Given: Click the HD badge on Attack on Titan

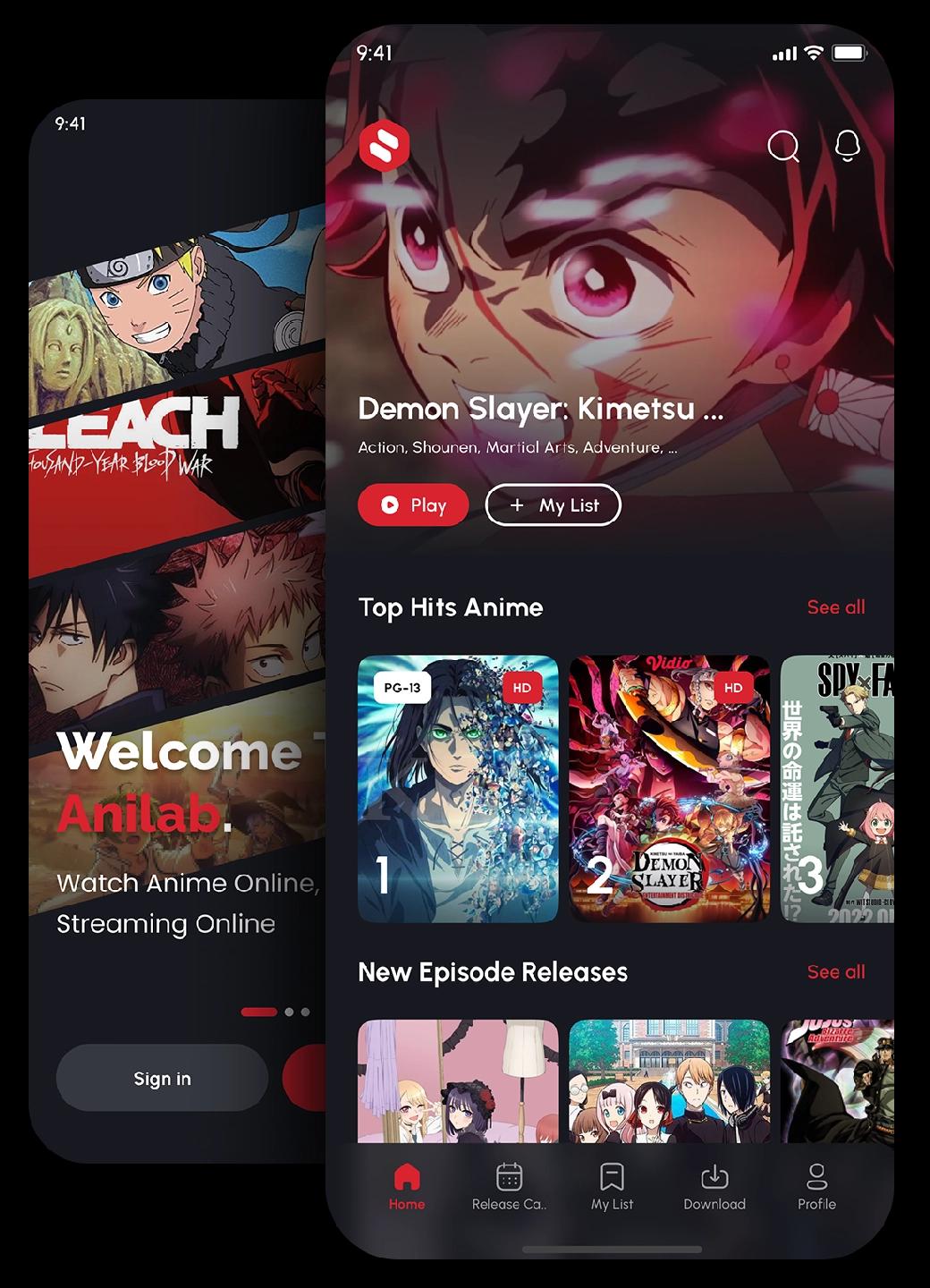Looking at the screenshot, I should [x=521, y=687].
